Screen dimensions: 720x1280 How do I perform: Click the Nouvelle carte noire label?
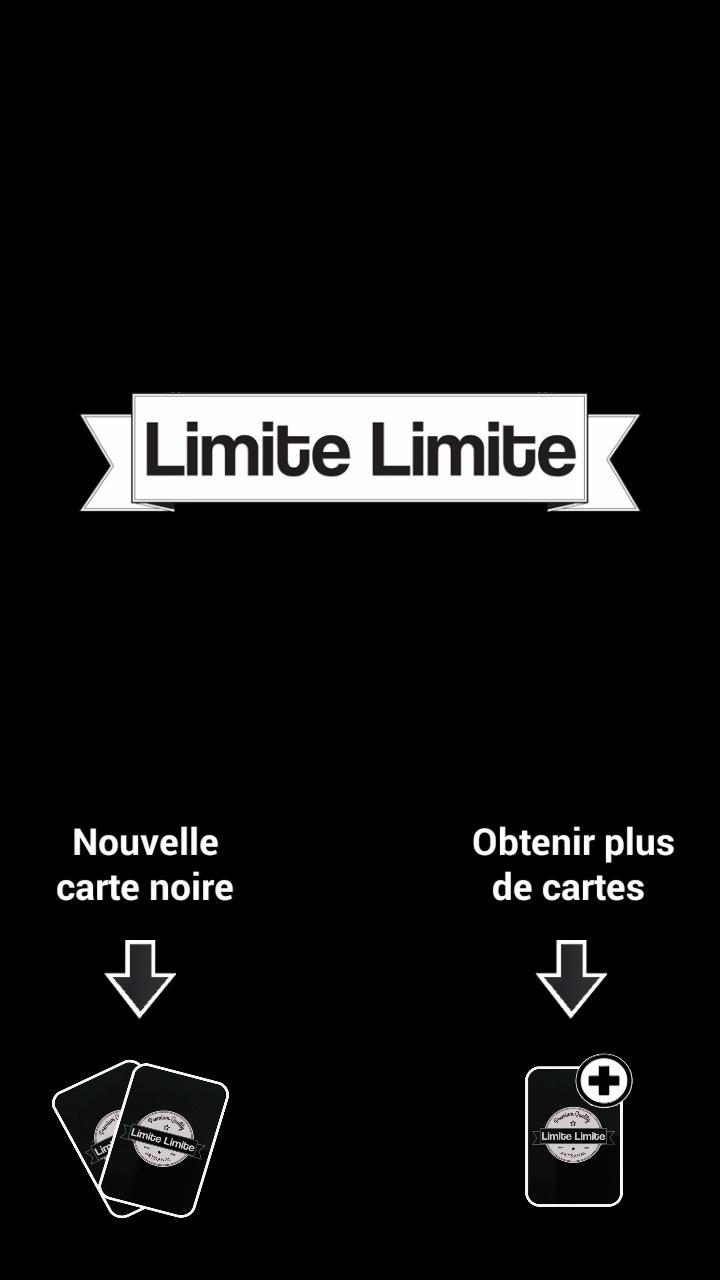143,863
